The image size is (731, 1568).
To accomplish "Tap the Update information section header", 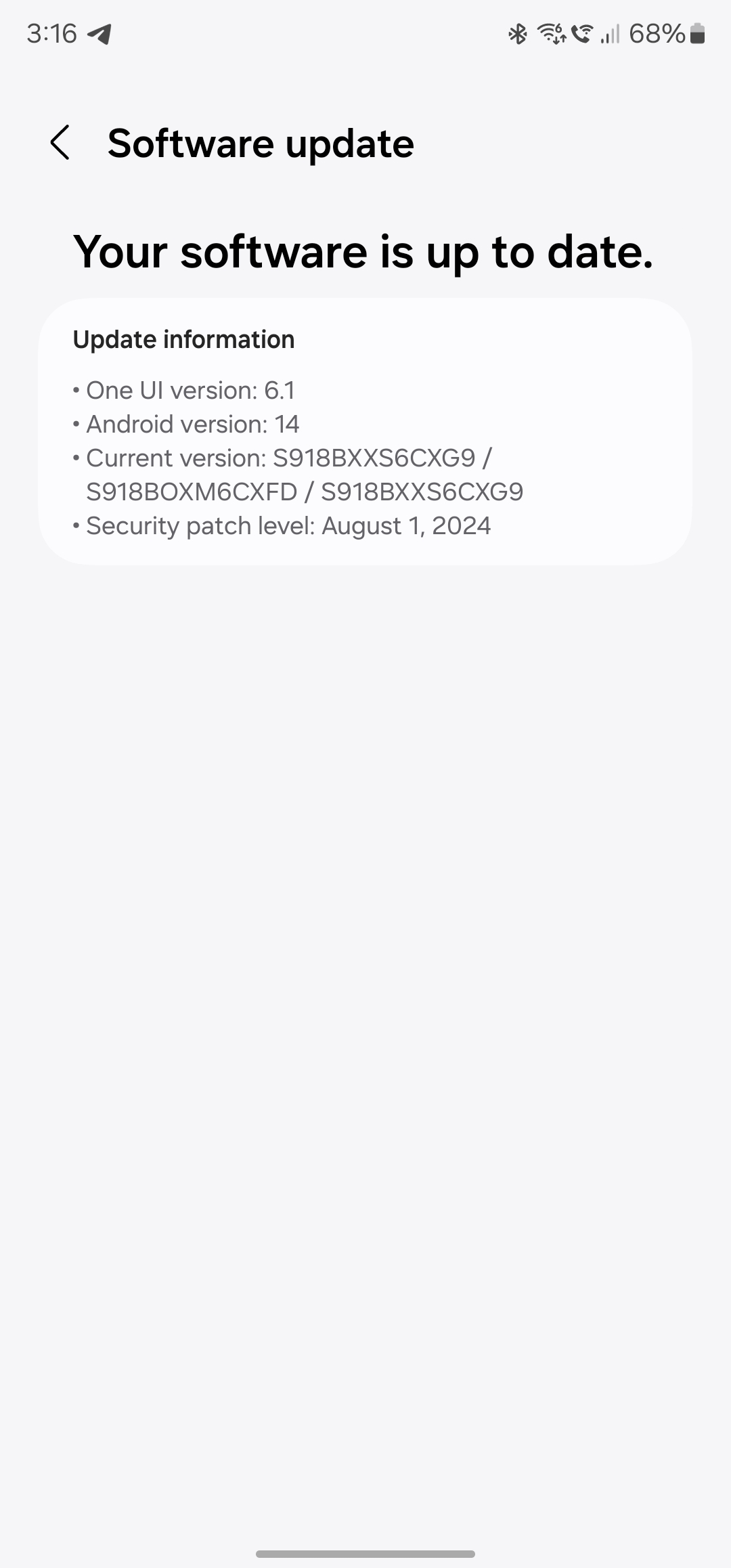I will [183, 339].
